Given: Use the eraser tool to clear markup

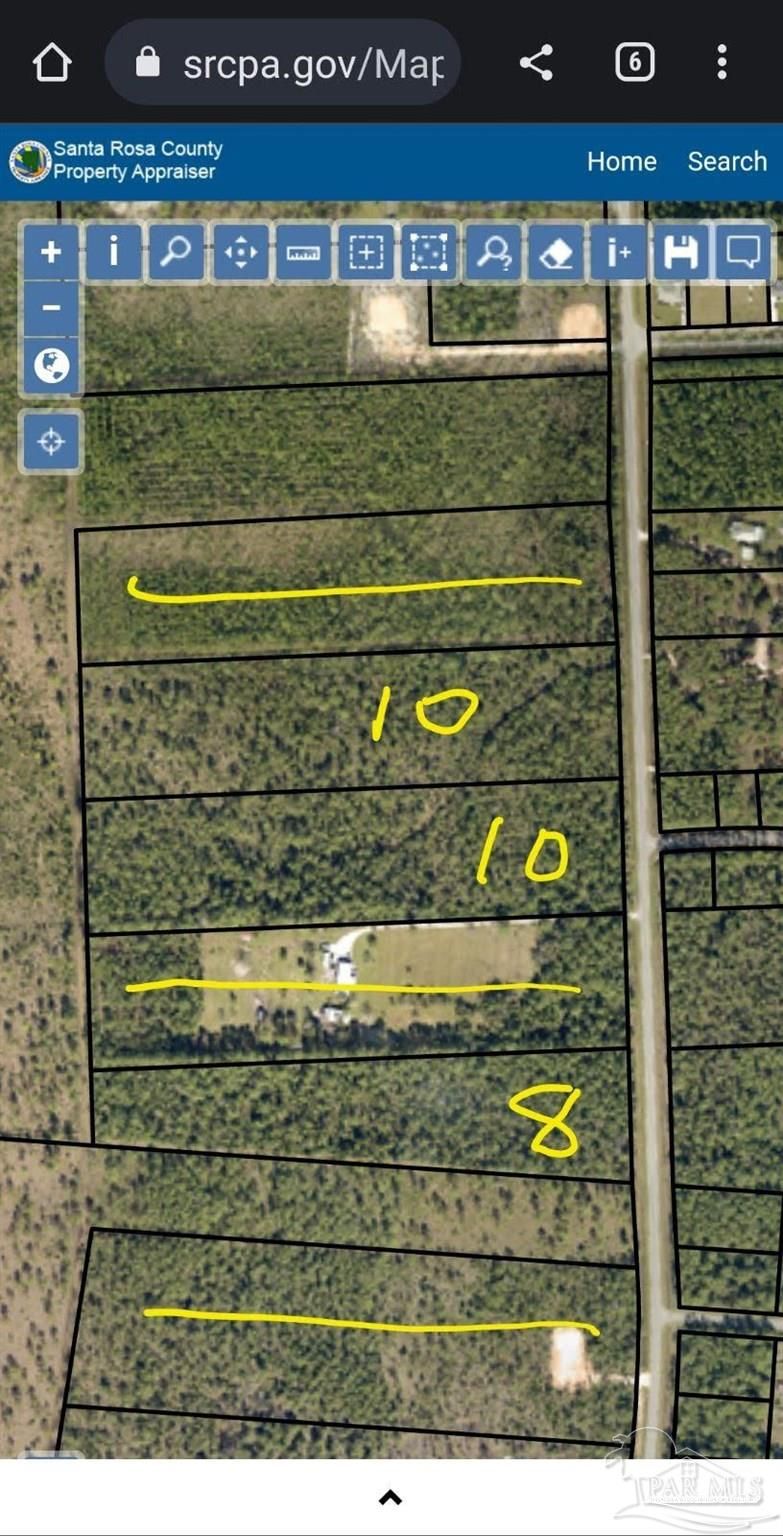Looking at the screenshot, I should coord(556,253).
